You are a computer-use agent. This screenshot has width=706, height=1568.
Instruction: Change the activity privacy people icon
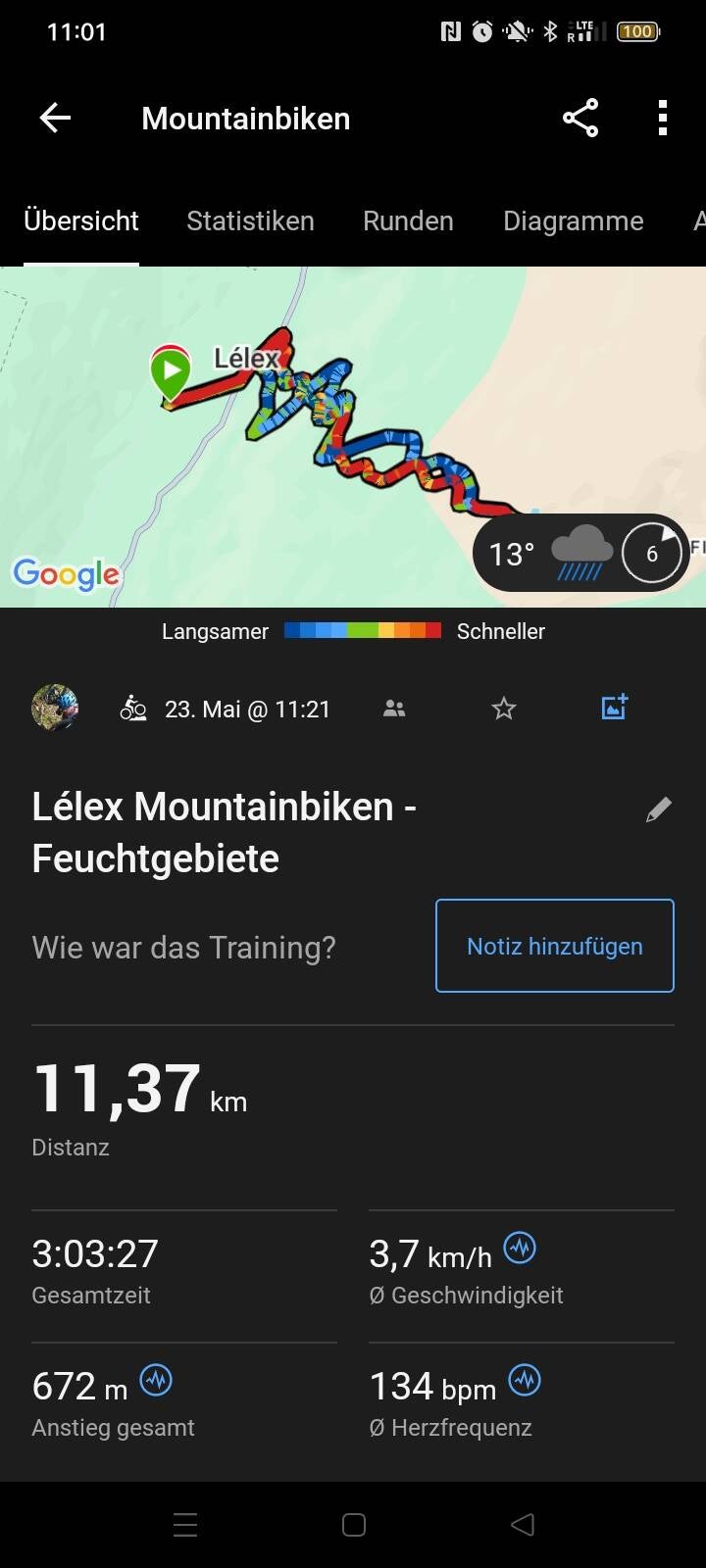pyautogui.click(x=394, y=709)
